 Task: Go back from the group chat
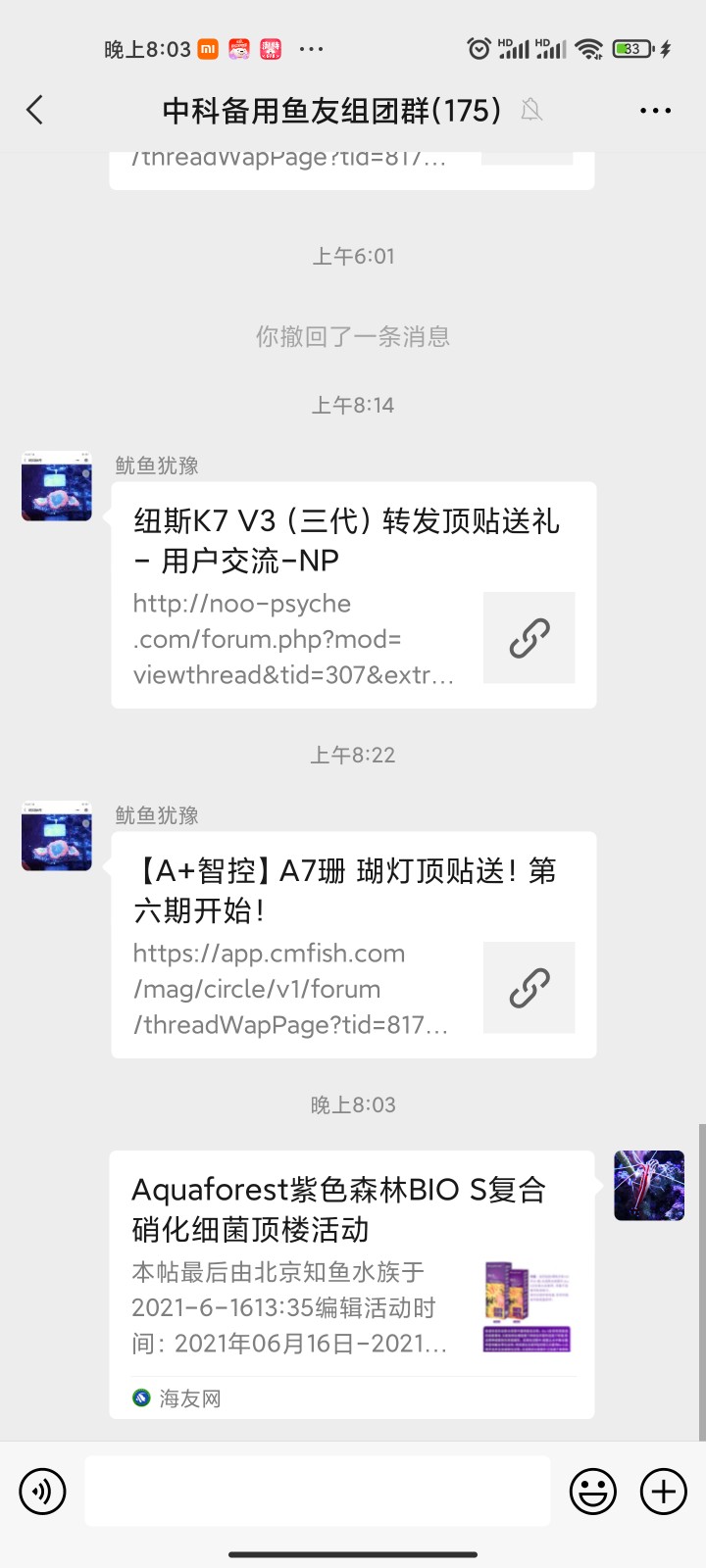click(x=35, y=110)
